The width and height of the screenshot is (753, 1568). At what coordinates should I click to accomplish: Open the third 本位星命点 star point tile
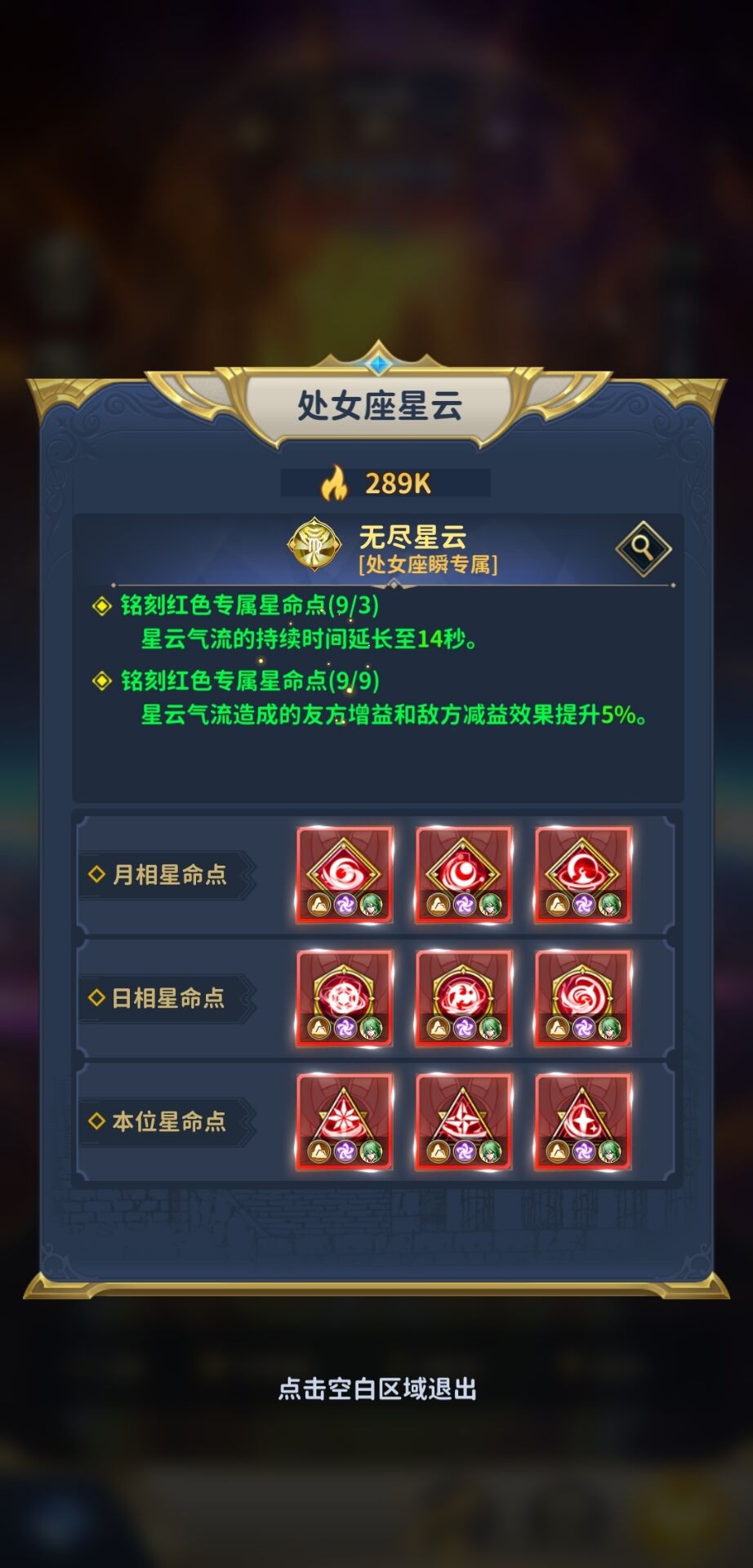[x=582, y=1121]
